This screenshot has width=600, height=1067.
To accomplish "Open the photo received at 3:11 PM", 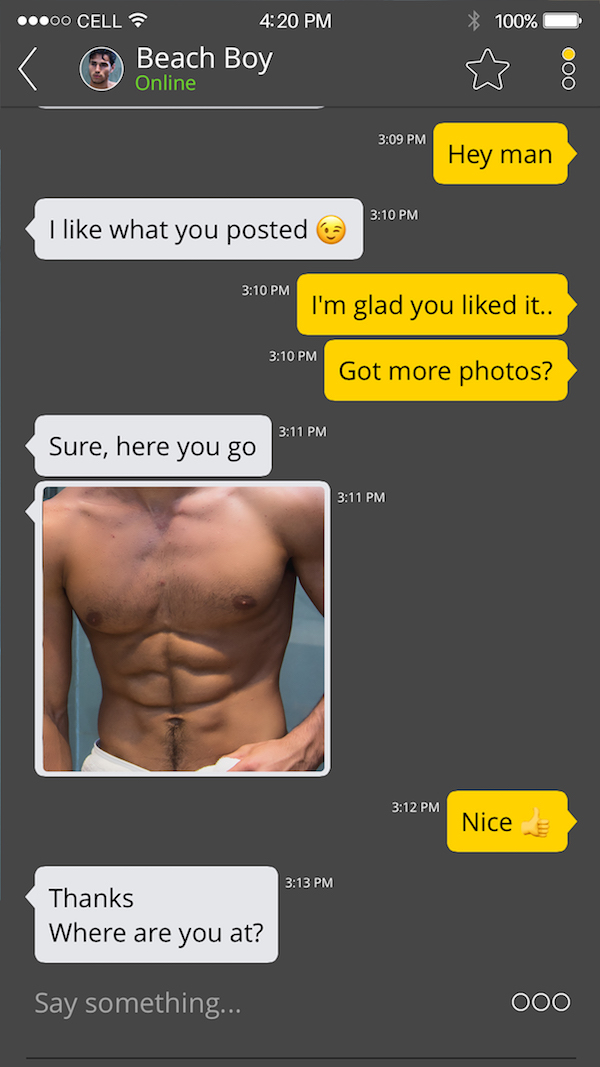I will click(182, 629).
